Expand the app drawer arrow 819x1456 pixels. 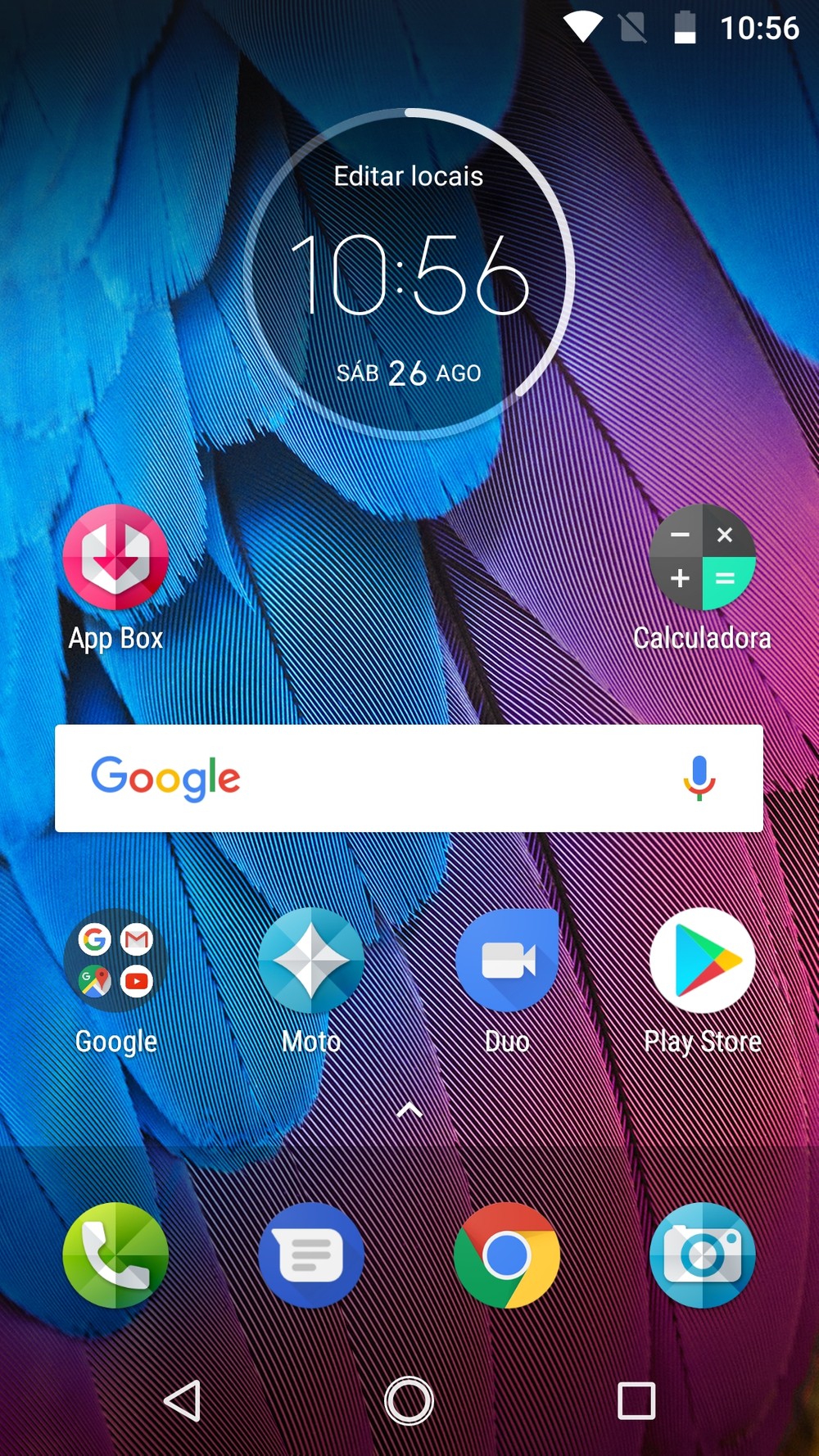click(x=409, y=1110)
